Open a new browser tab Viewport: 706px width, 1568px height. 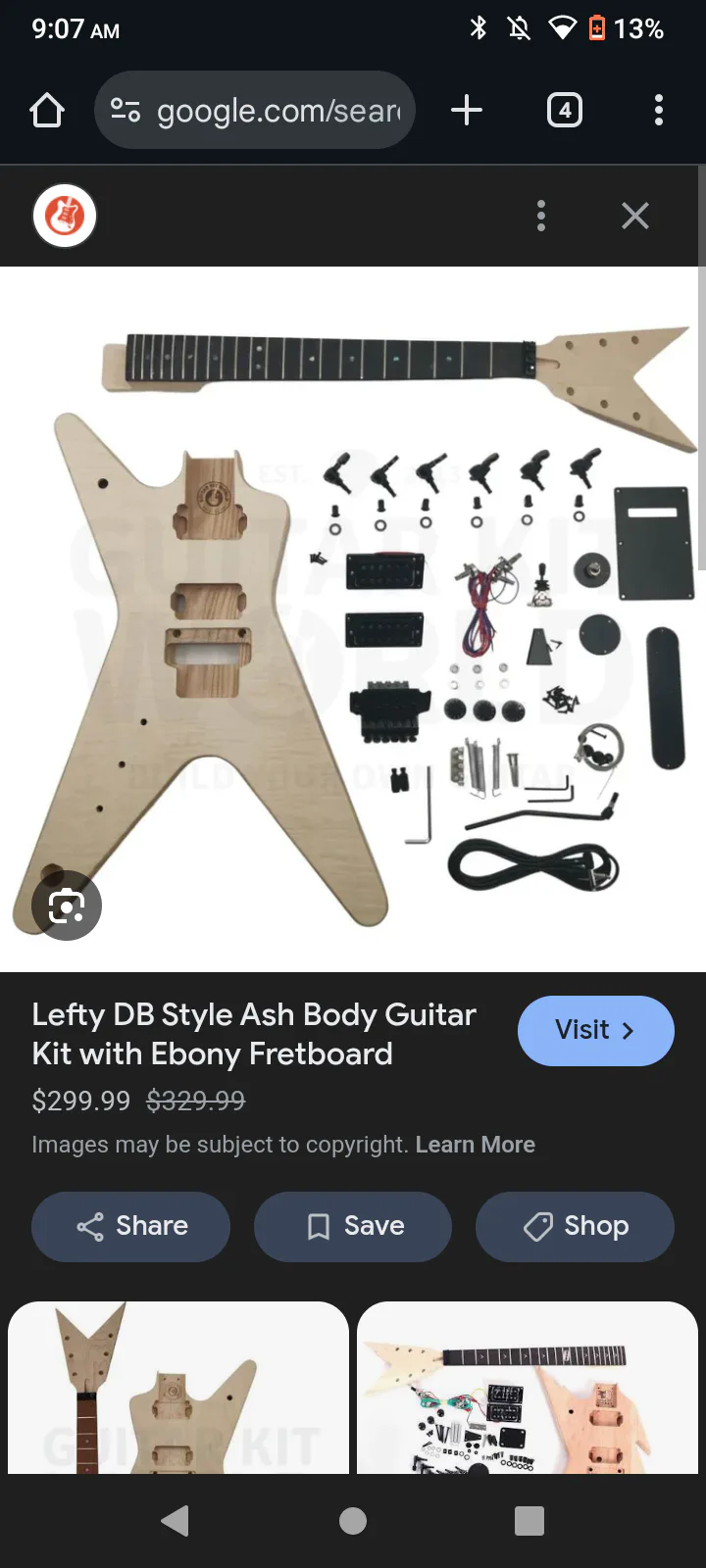click(467, 111)
